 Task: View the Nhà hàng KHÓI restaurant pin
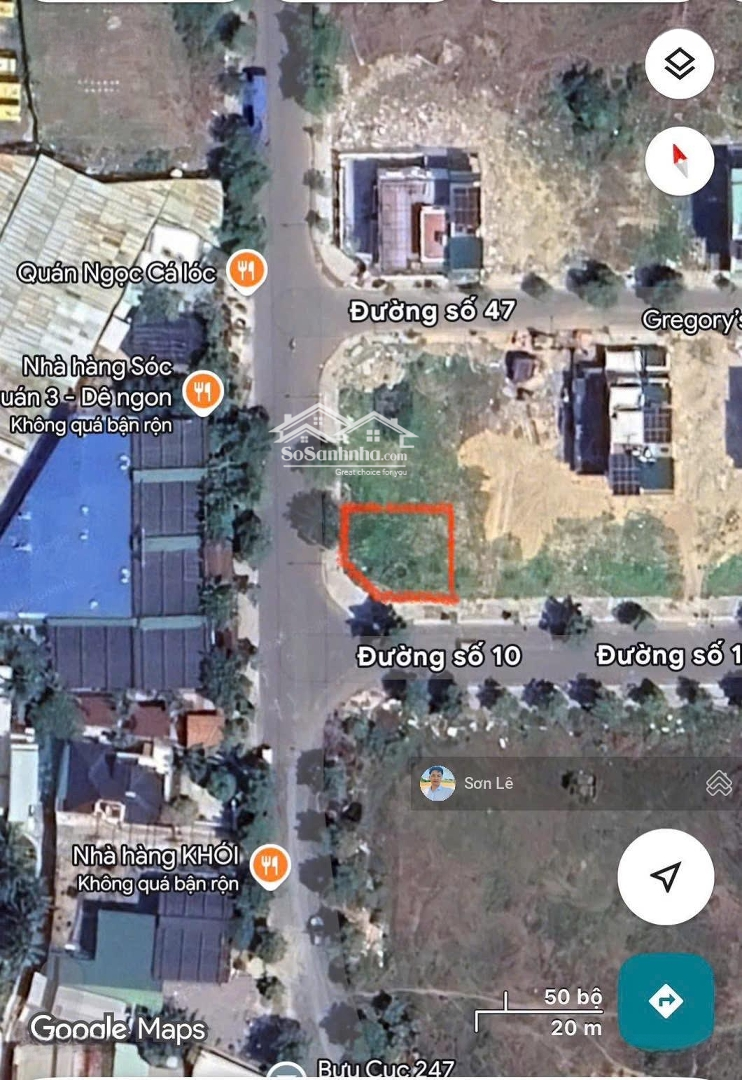[x=269, y=864]
